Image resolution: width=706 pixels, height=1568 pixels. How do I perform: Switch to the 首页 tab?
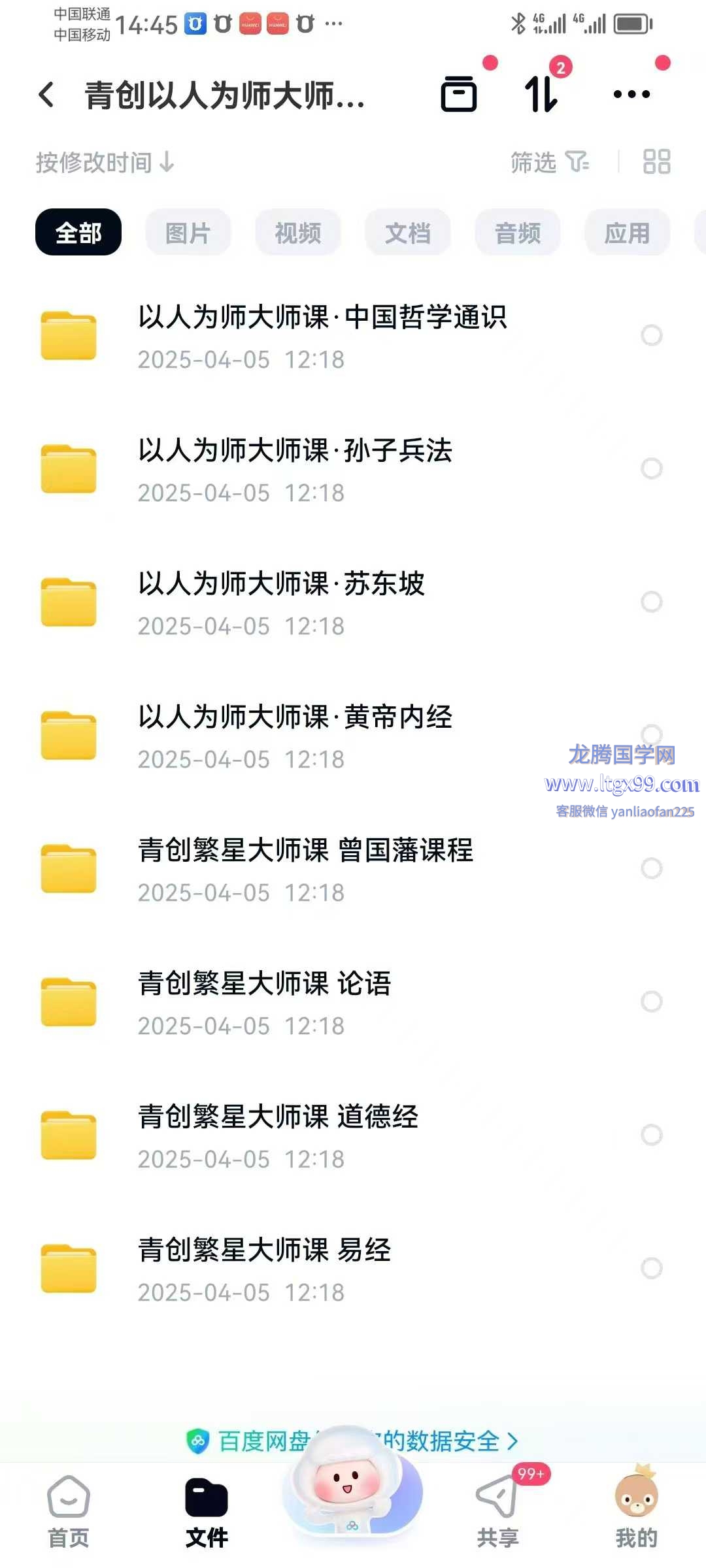click(x=69, y=1512)
